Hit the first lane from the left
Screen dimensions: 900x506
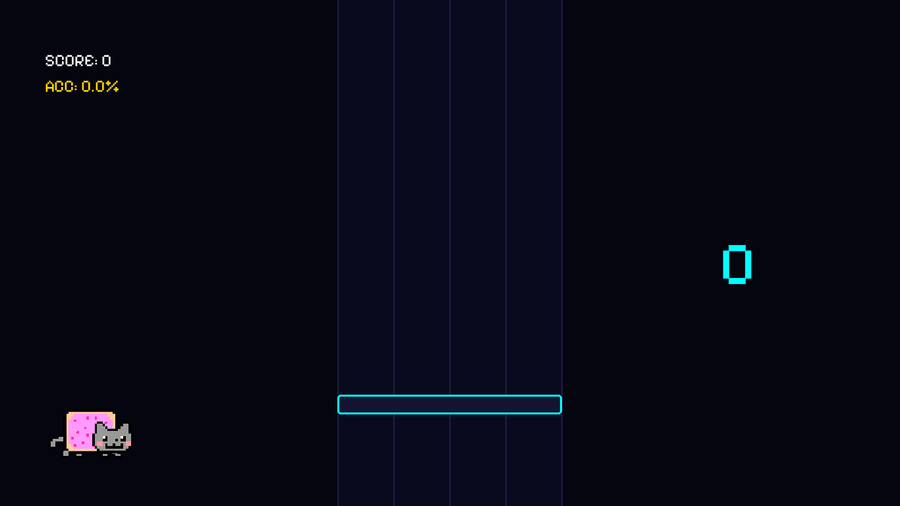click(x=366, y=253)
